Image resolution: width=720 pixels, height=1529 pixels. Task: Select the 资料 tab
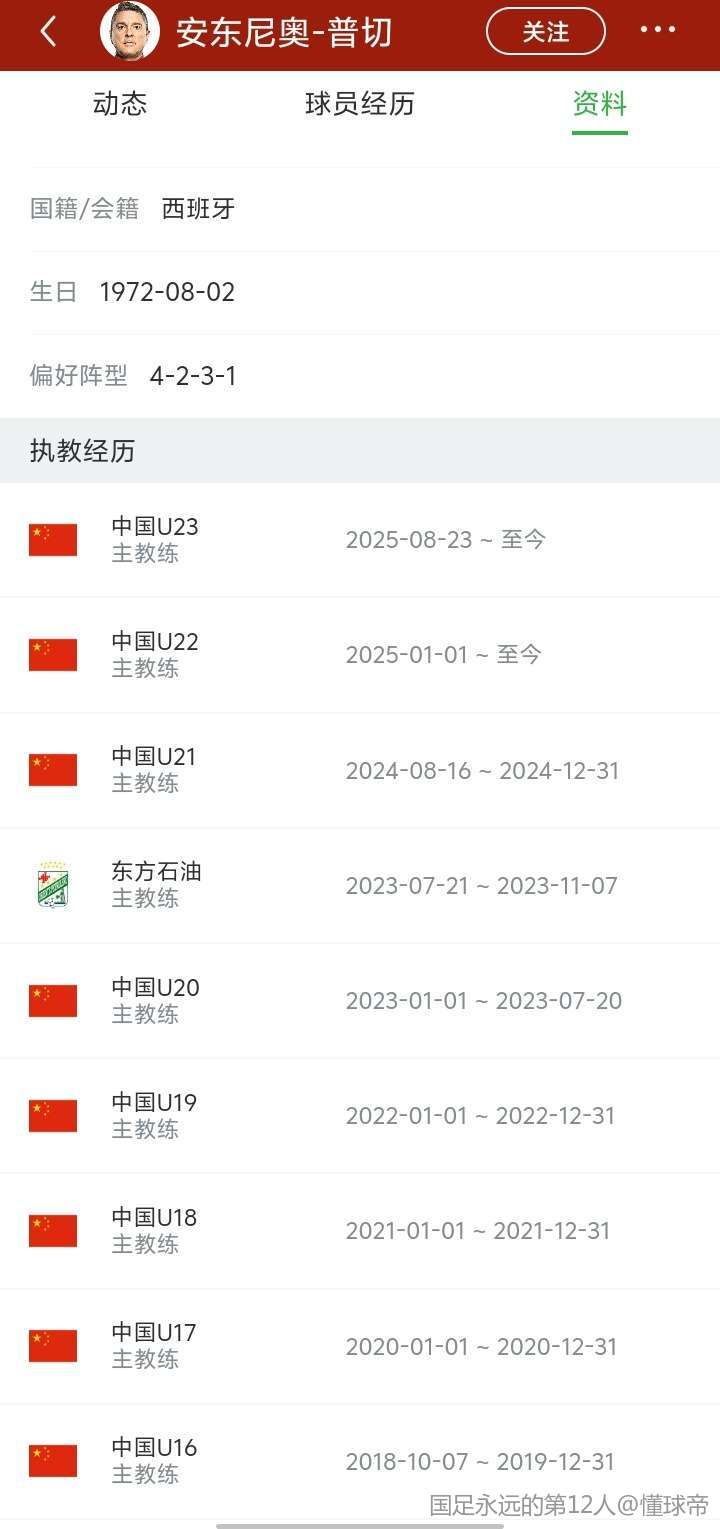coord(599,104)
